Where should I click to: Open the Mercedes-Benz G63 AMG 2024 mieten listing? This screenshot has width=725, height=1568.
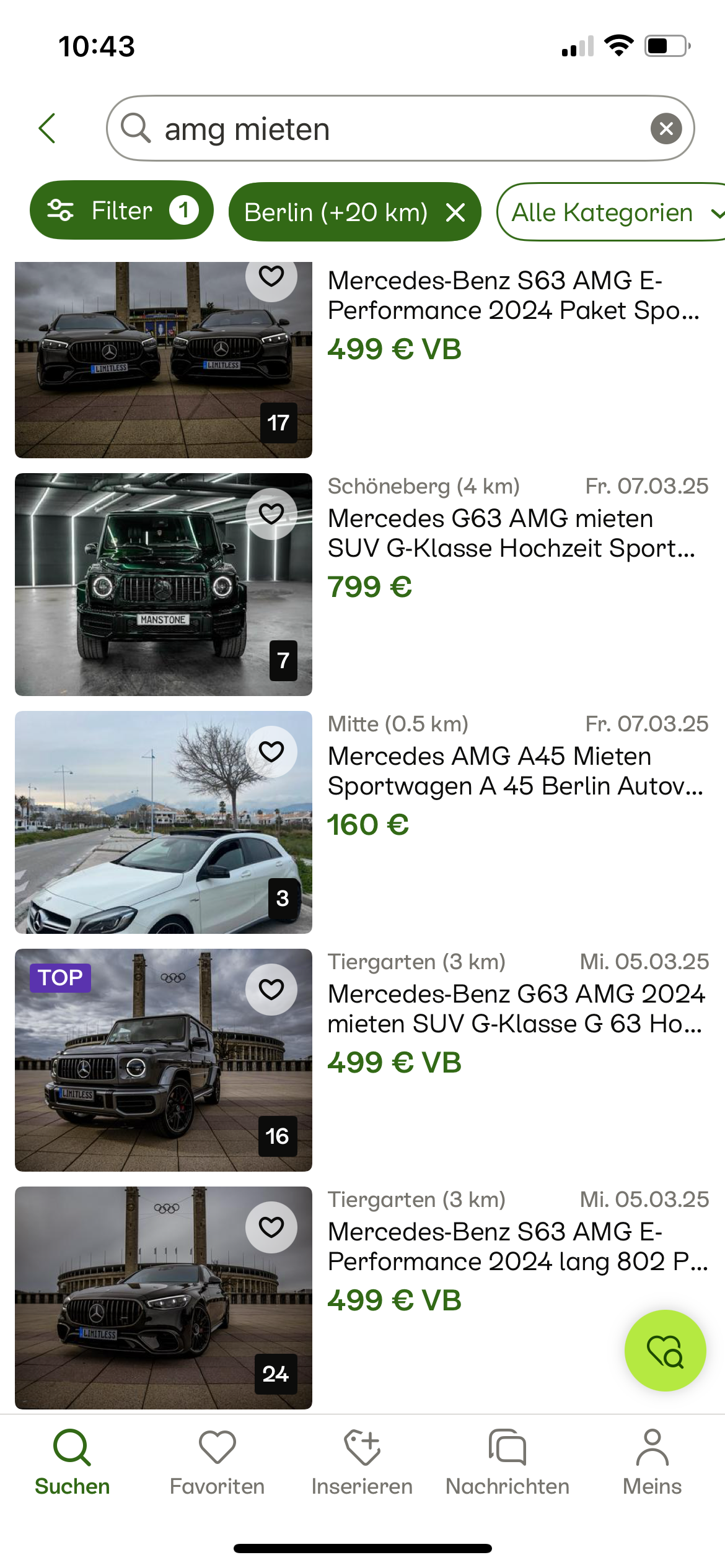click(x=516, y=1009)
